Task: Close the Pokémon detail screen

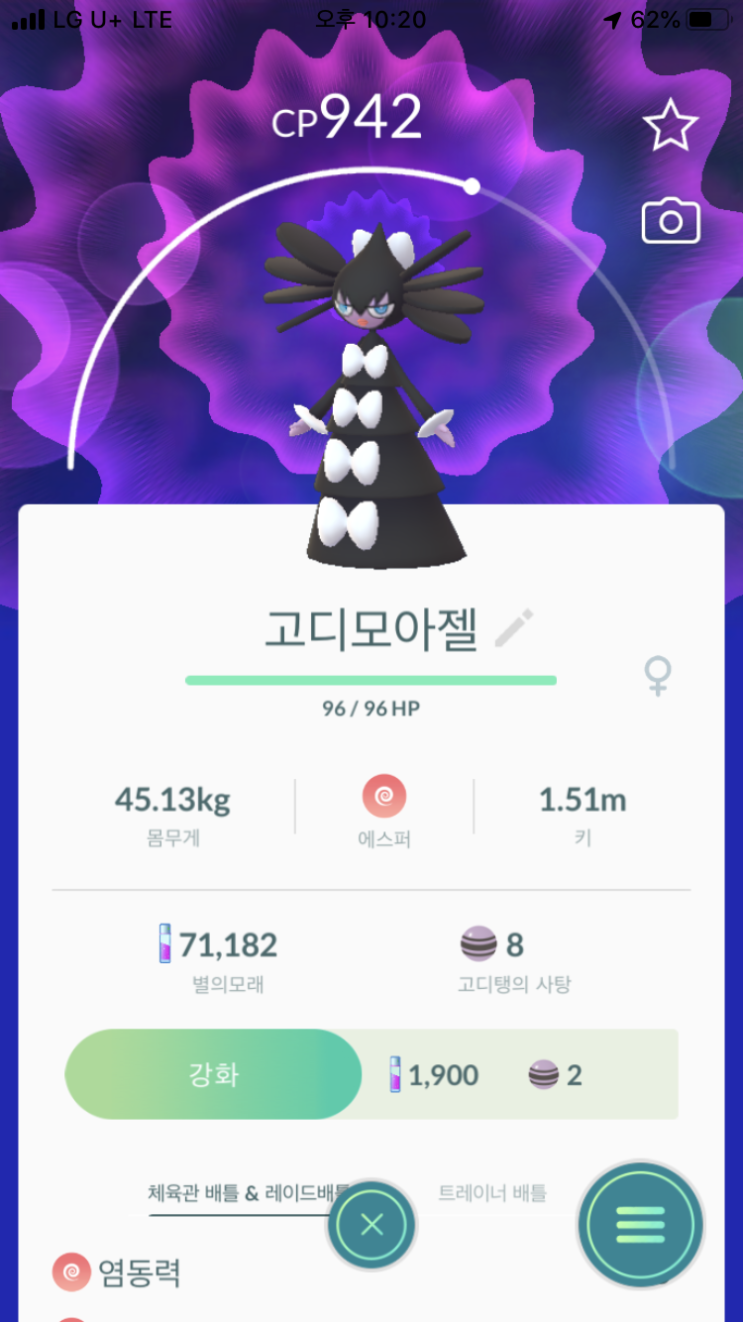Action: (371, 1225)
